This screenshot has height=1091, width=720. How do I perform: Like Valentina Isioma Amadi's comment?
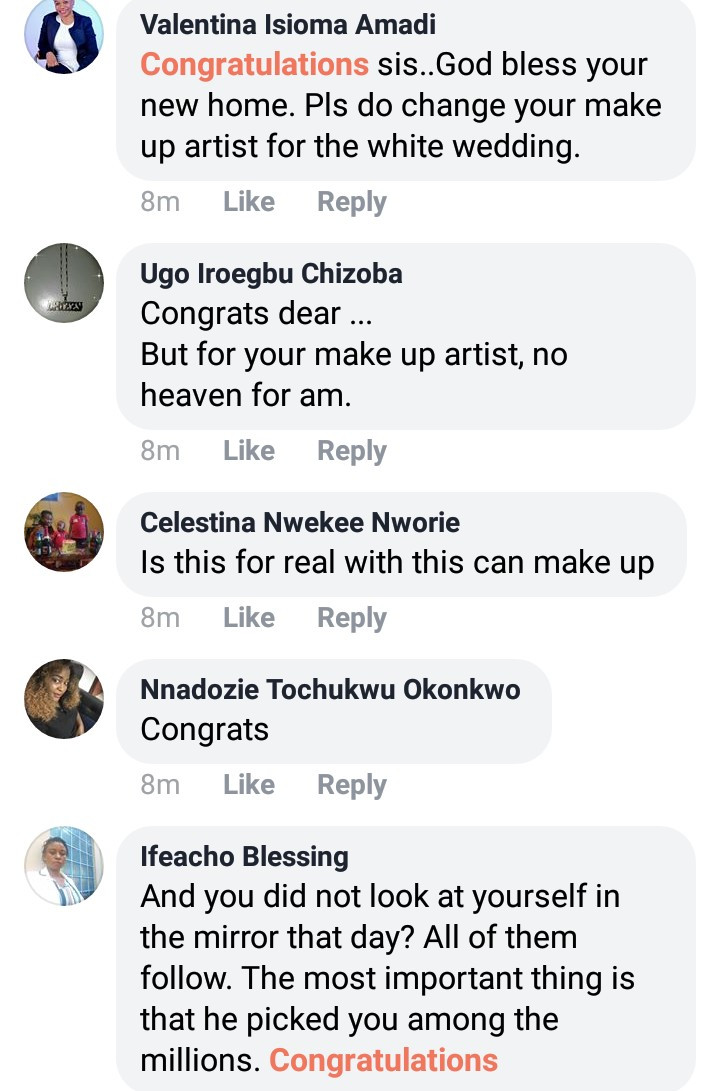tap(249, 202)
